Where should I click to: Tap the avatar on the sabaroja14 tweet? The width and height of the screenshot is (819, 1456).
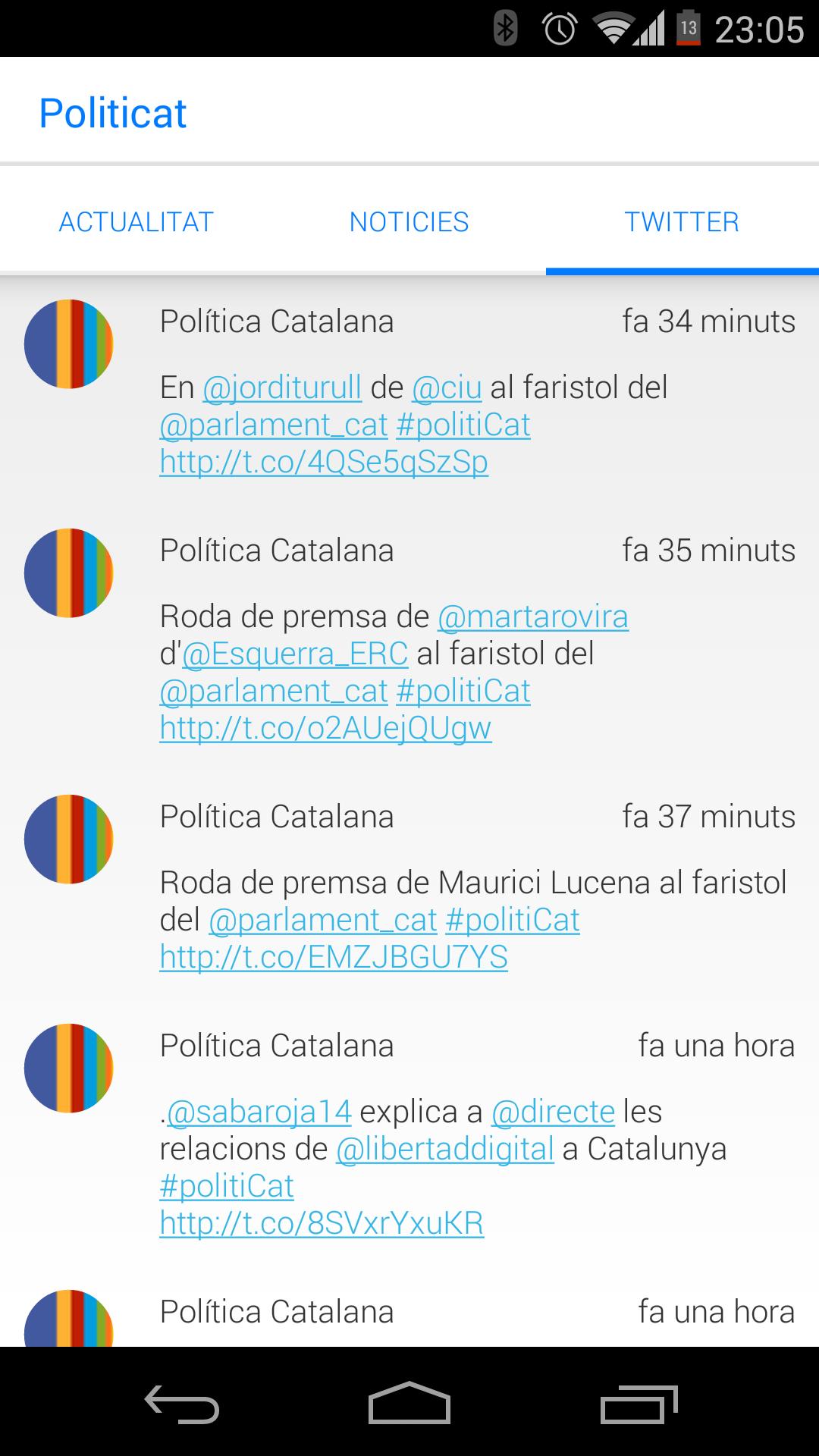pyautogui.click(x=68, y=1067)
